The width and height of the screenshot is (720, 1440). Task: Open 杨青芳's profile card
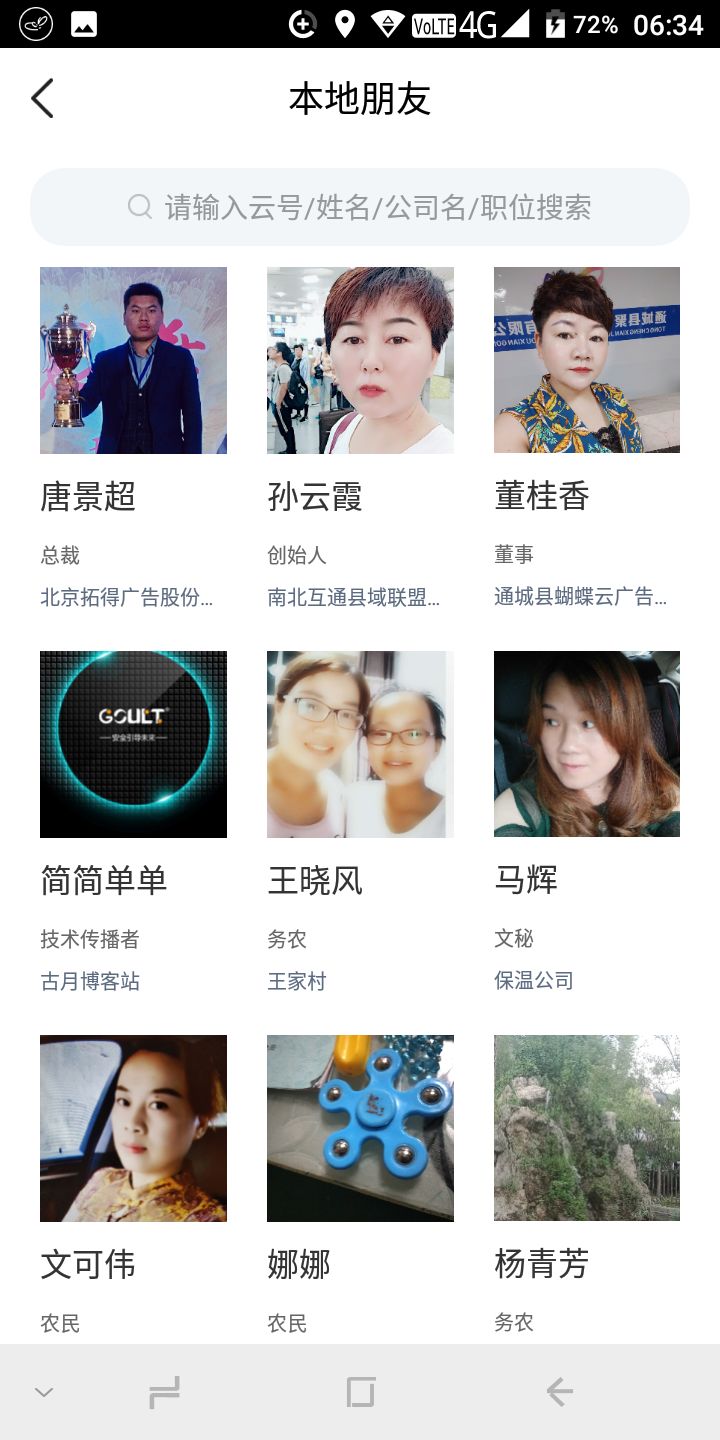(x=587, y=1129)
